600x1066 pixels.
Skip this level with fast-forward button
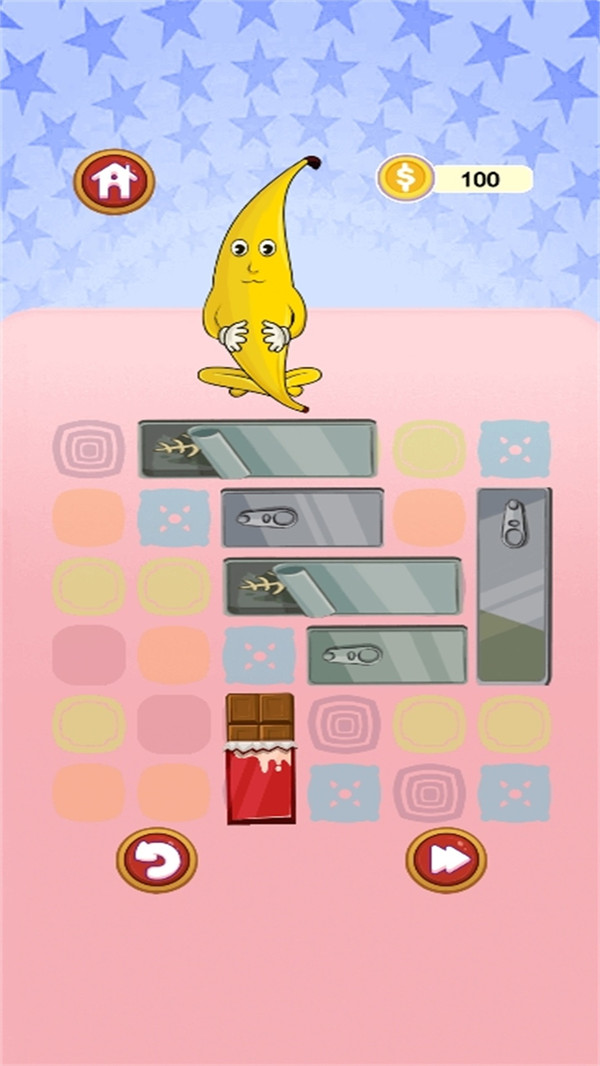click(x=446, y=859)
